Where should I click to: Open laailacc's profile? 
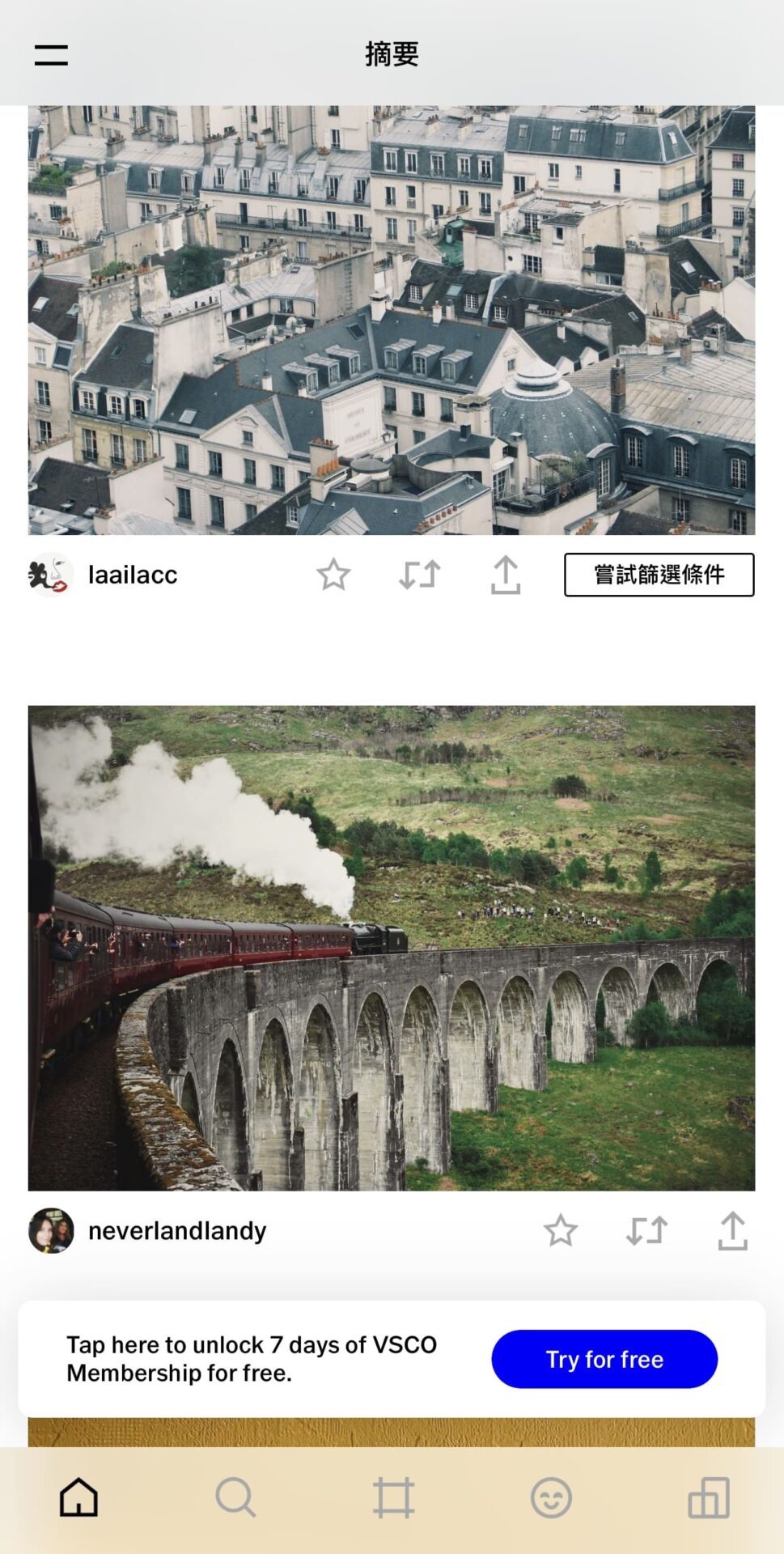(x=133, y=575)
